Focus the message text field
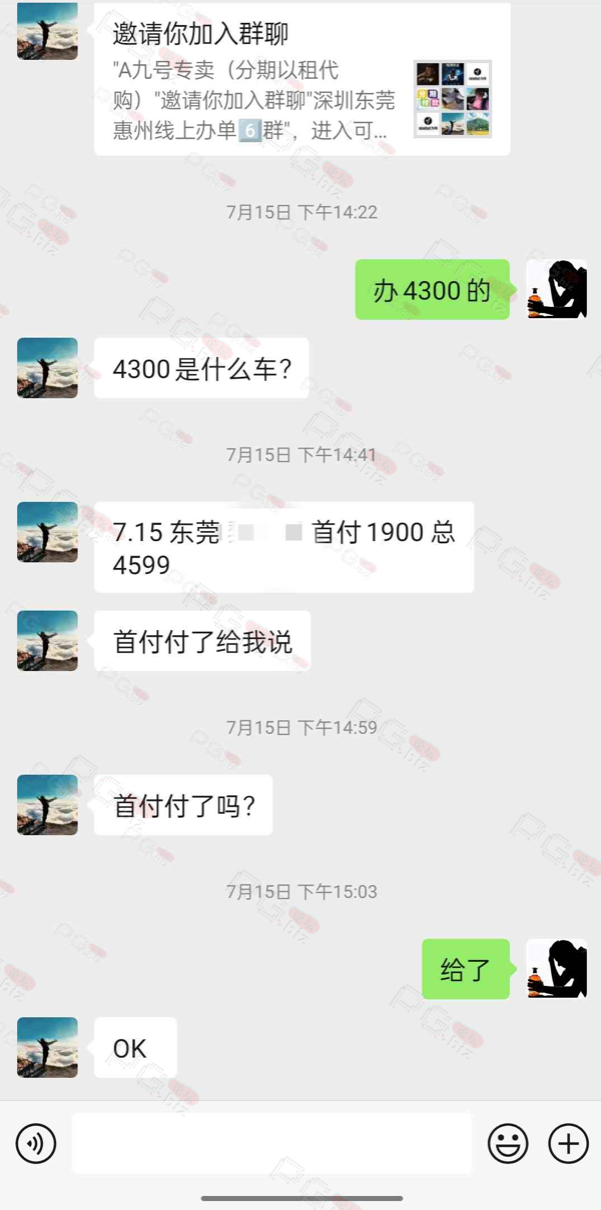 (x=271, y=1143)
